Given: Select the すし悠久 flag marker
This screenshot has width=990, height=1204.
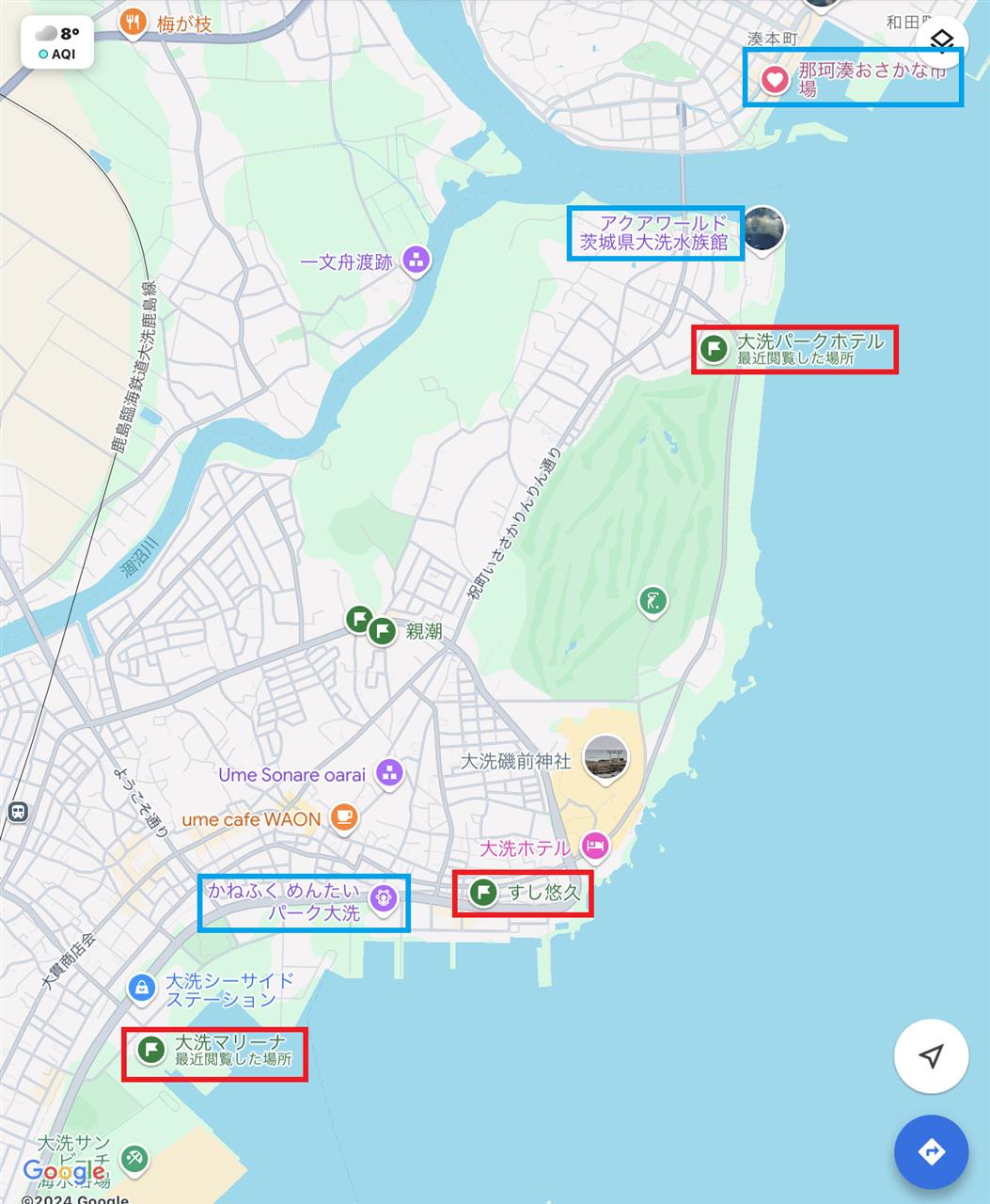Looking at the screenshot, I should pyautogui.click(x=483, y=892).
